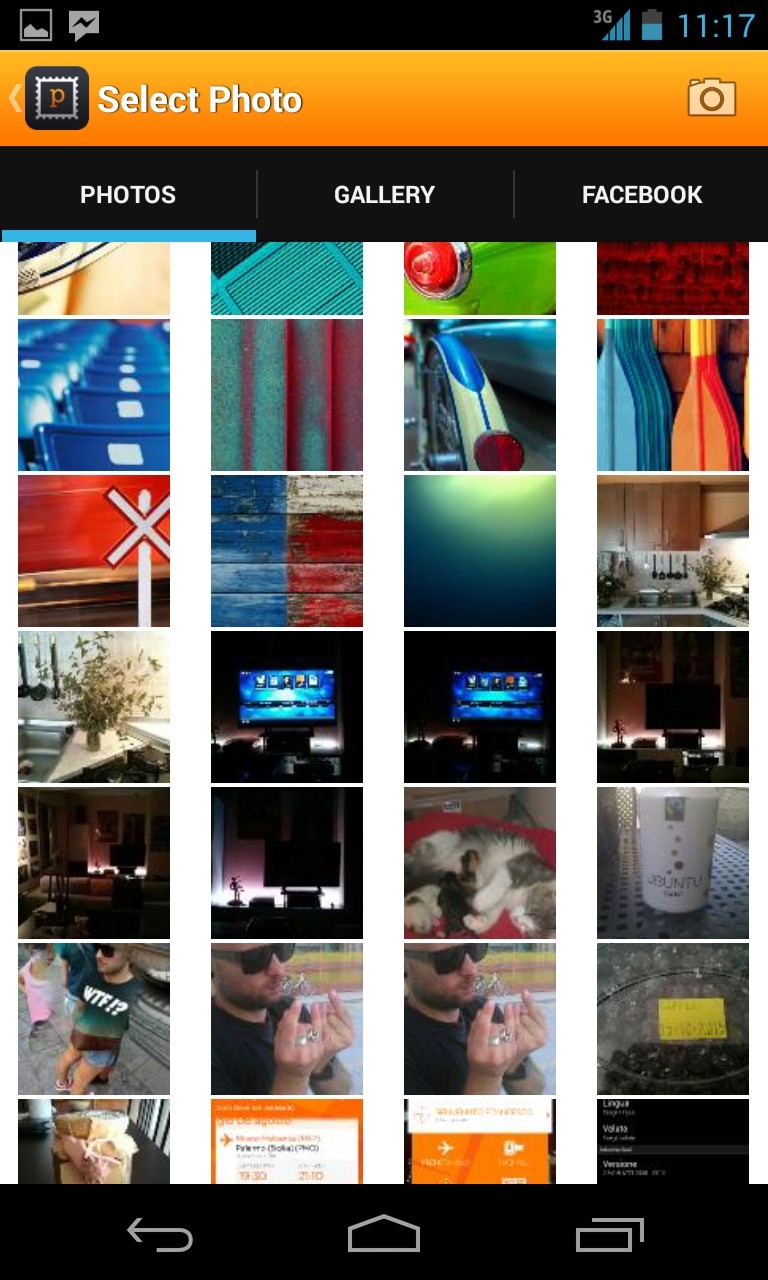Image resolution: width=768 pixels, height=1280 pixels.
Task: Choose the yellow label photo
Action: (x=673, y=1019)
